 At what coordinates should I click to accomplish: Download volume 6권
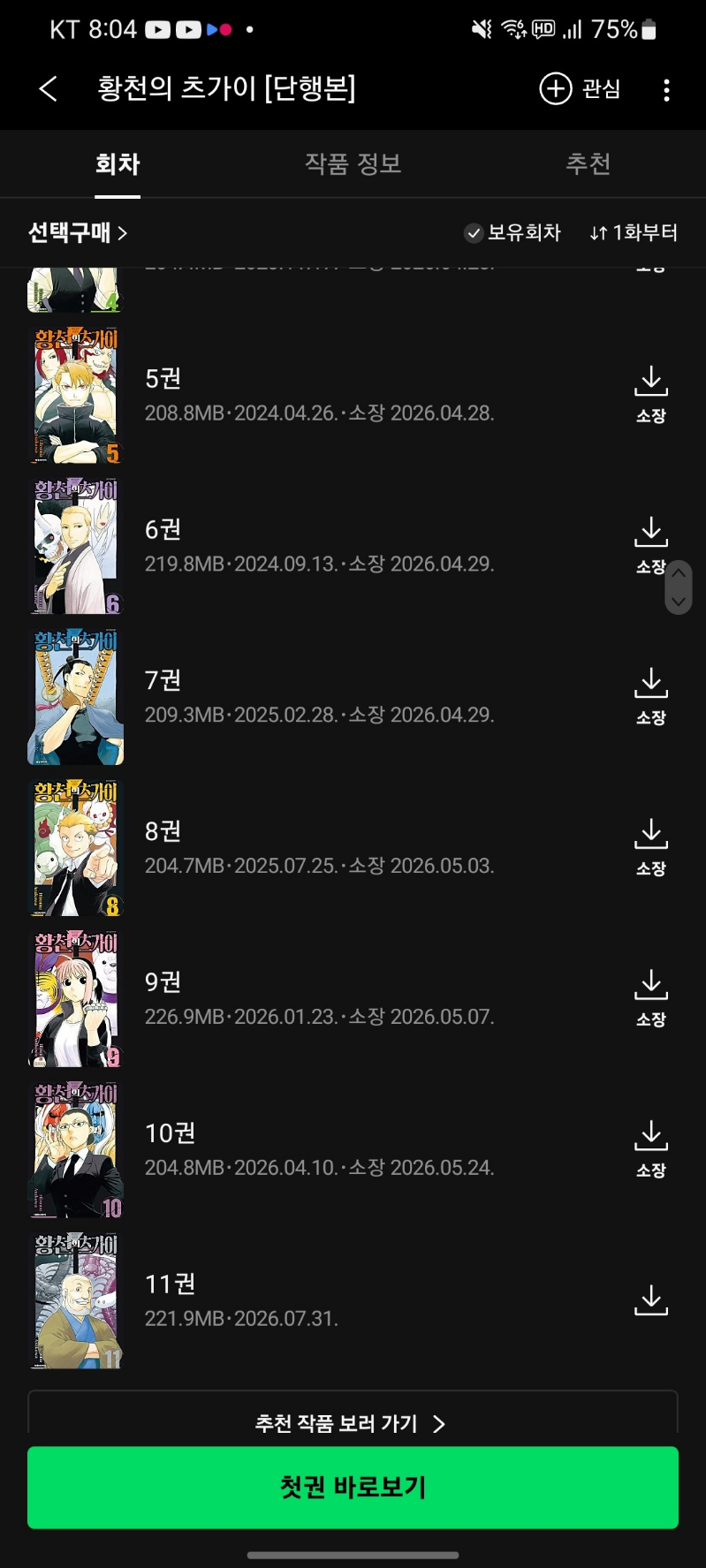coord(651,545)
